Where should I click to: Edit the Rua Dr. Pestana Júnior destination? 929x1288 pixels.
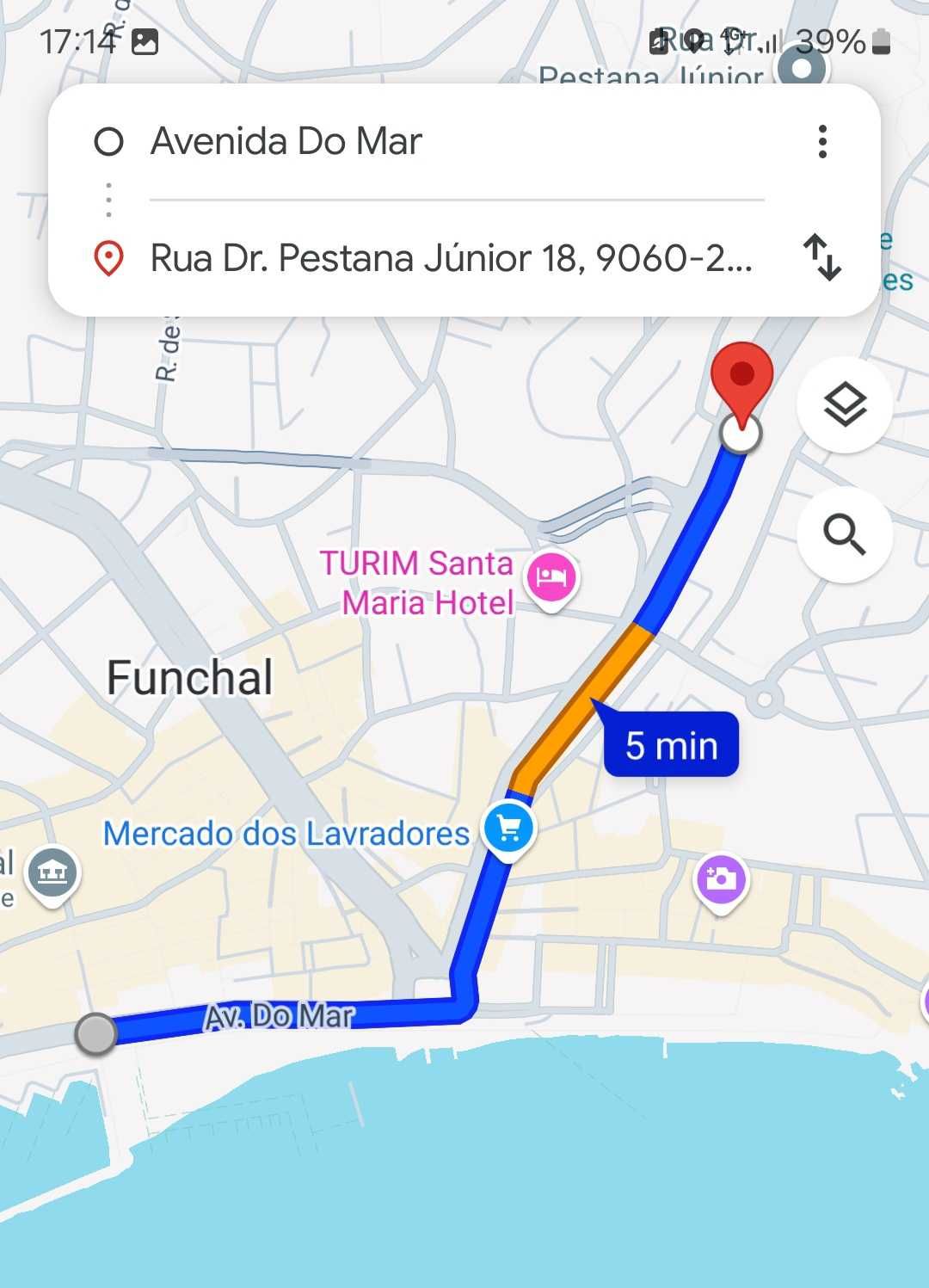451,258
